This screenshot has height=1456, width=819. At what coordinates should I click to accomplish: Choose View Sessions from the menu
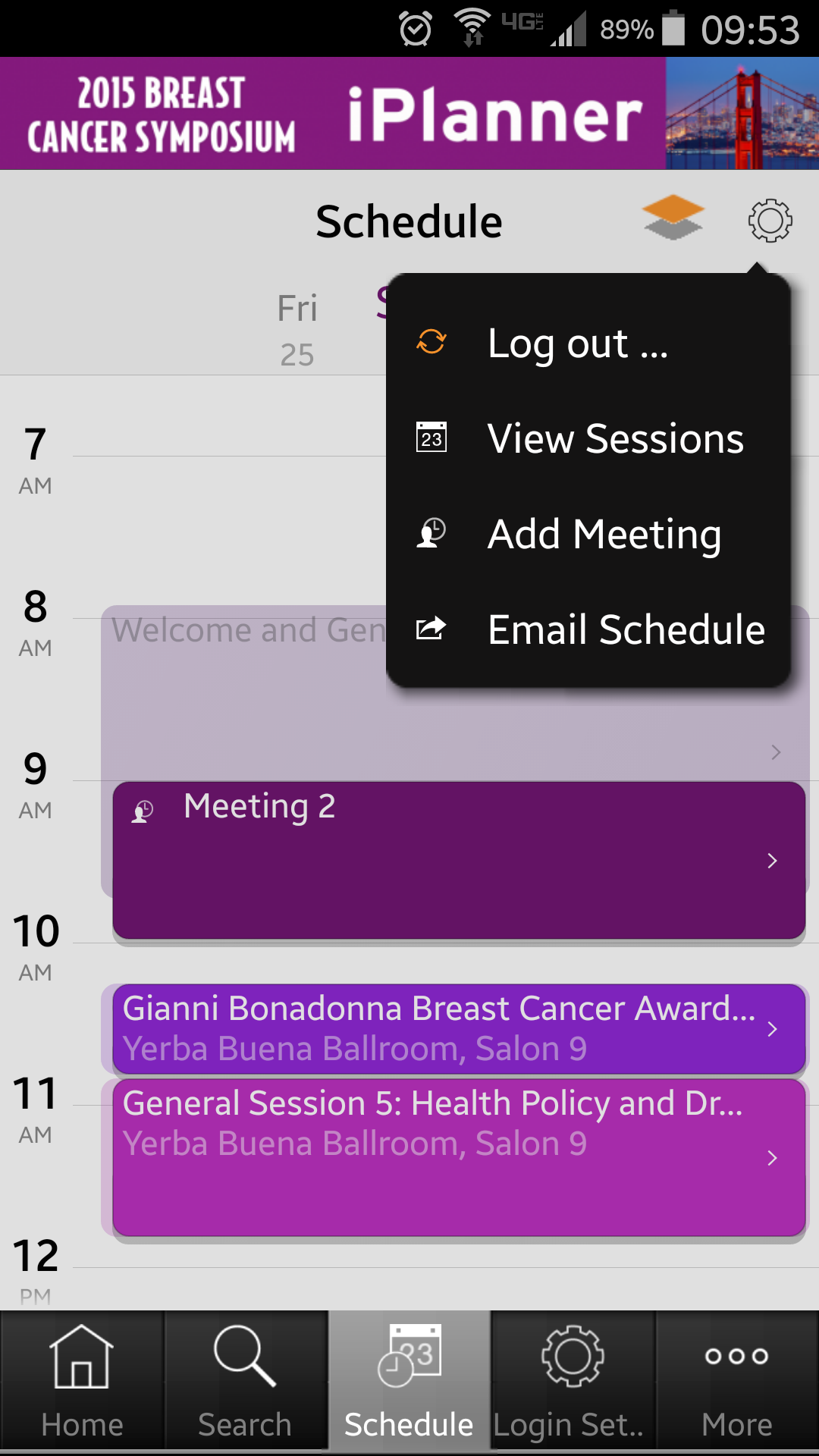point(616,438)
